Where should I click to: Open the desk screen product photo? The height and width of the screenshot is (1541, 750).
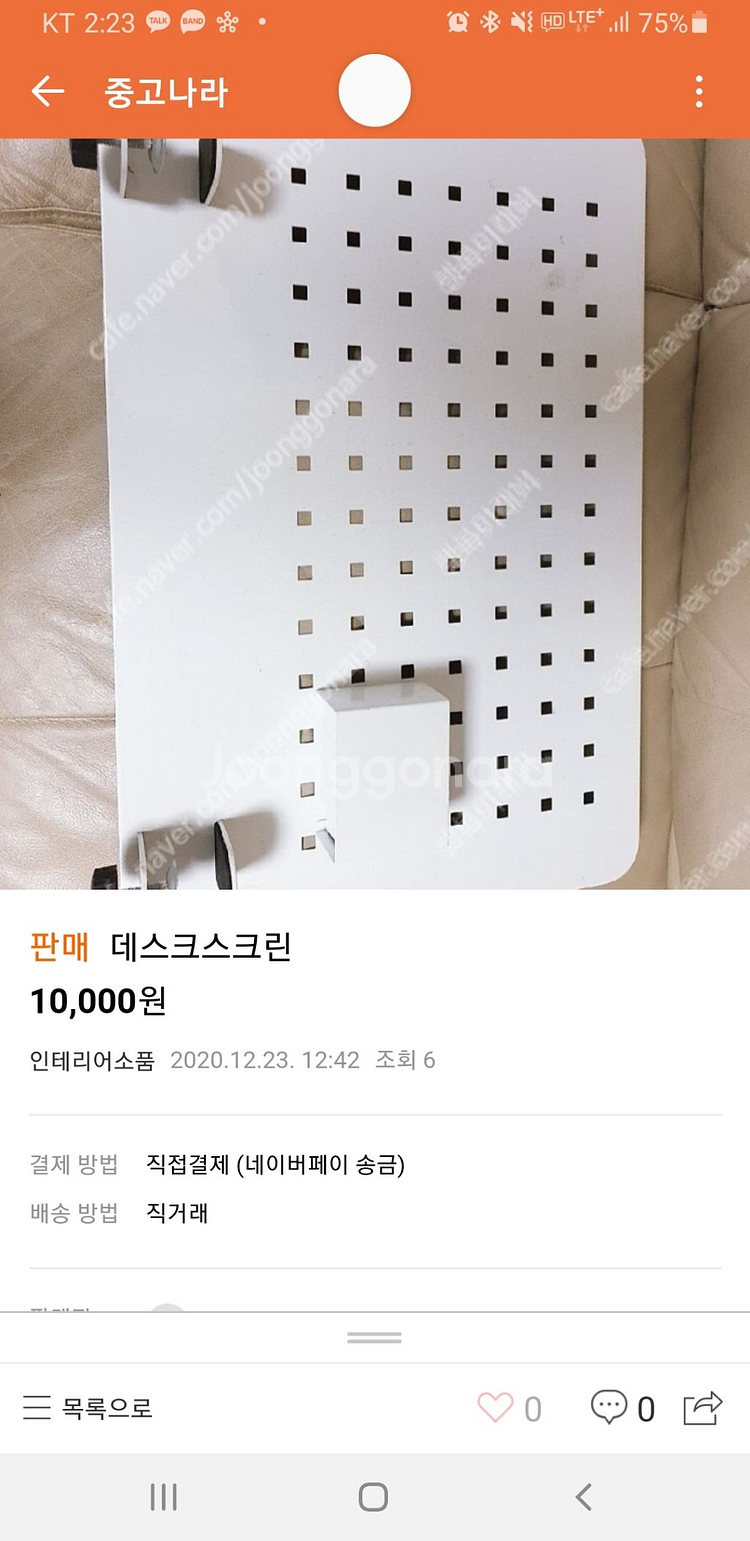(x=375, y=513)
